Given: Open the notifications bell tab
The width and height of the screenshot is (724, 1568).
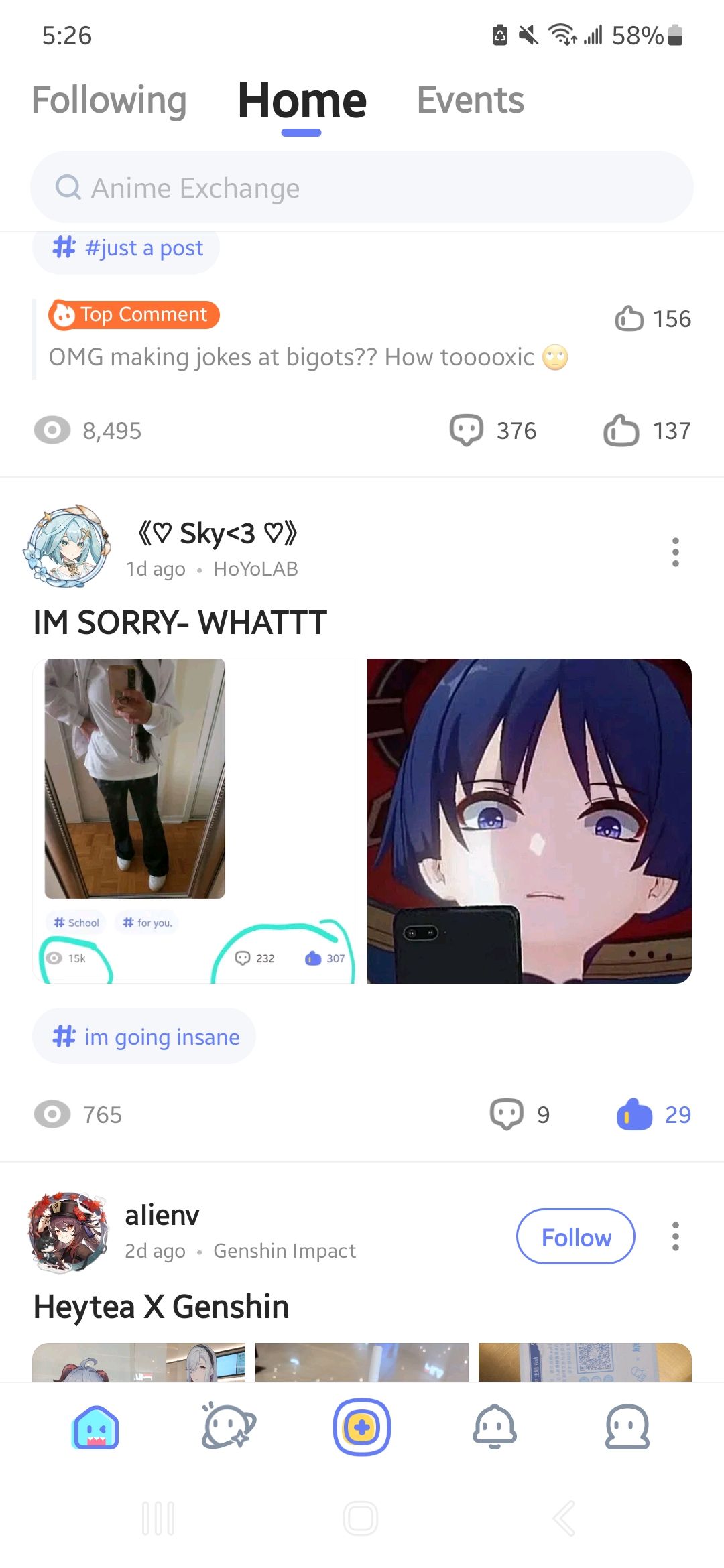Looking at the screenshot, I should (495, 1427).
